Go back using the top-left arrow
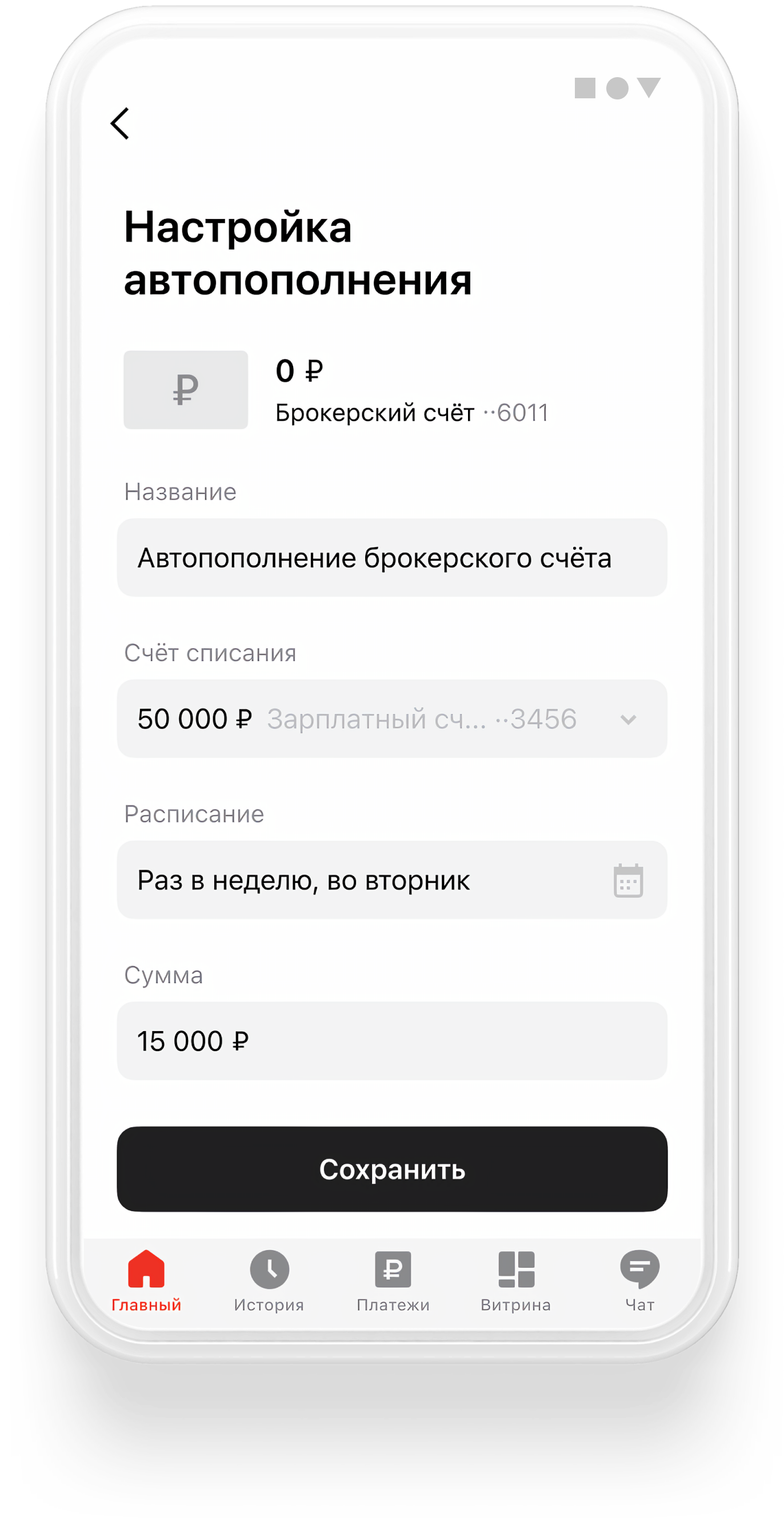Viewport: 784px width, 1521px height. tap(120, 123)
